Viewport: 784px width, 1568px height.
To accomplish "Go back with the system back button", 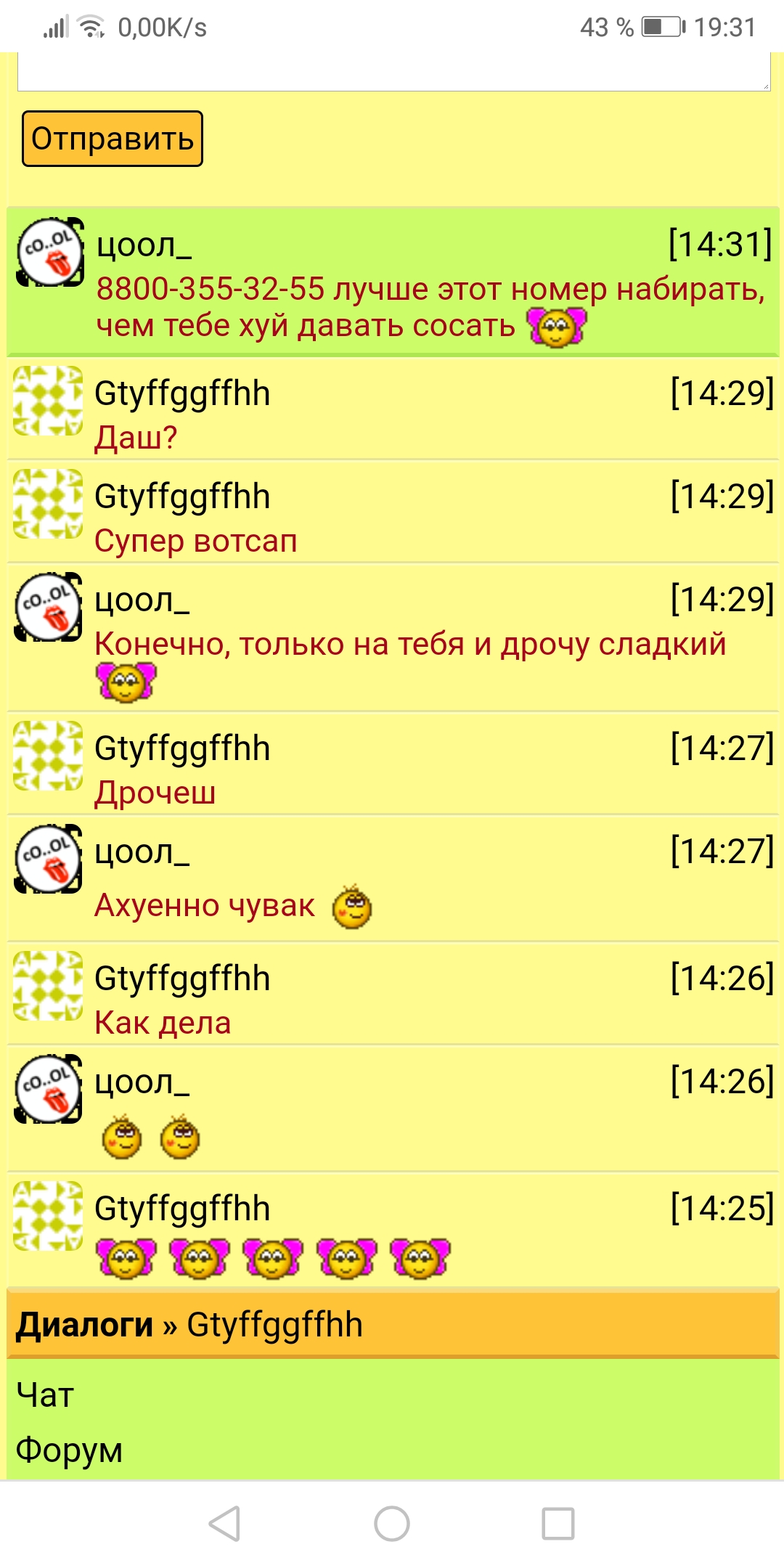I will [x=225, y=1523].
